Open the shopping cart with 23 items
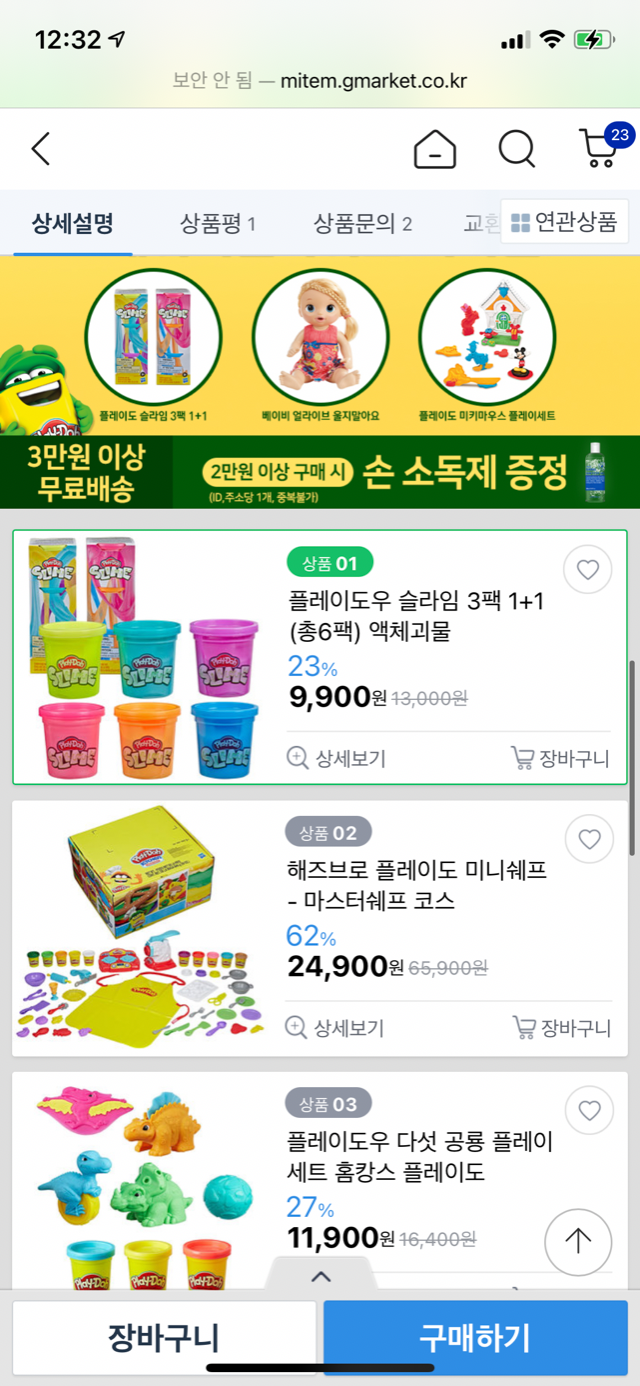The width and height of the screenshot is (640, 1386). 600,148
